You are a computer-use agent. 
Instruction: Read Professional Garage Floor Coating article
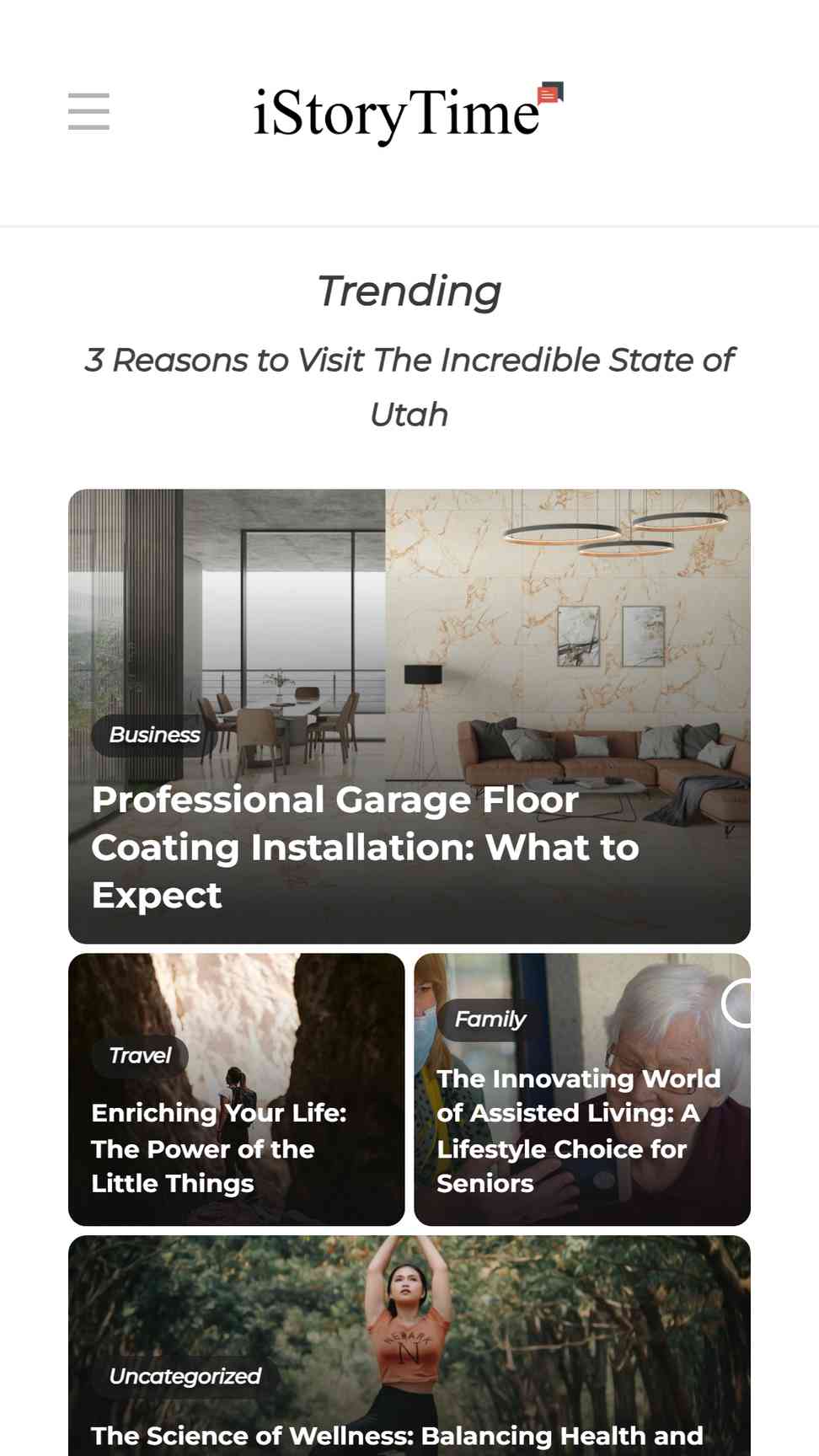pyautogui.click(x=365, y=847)
